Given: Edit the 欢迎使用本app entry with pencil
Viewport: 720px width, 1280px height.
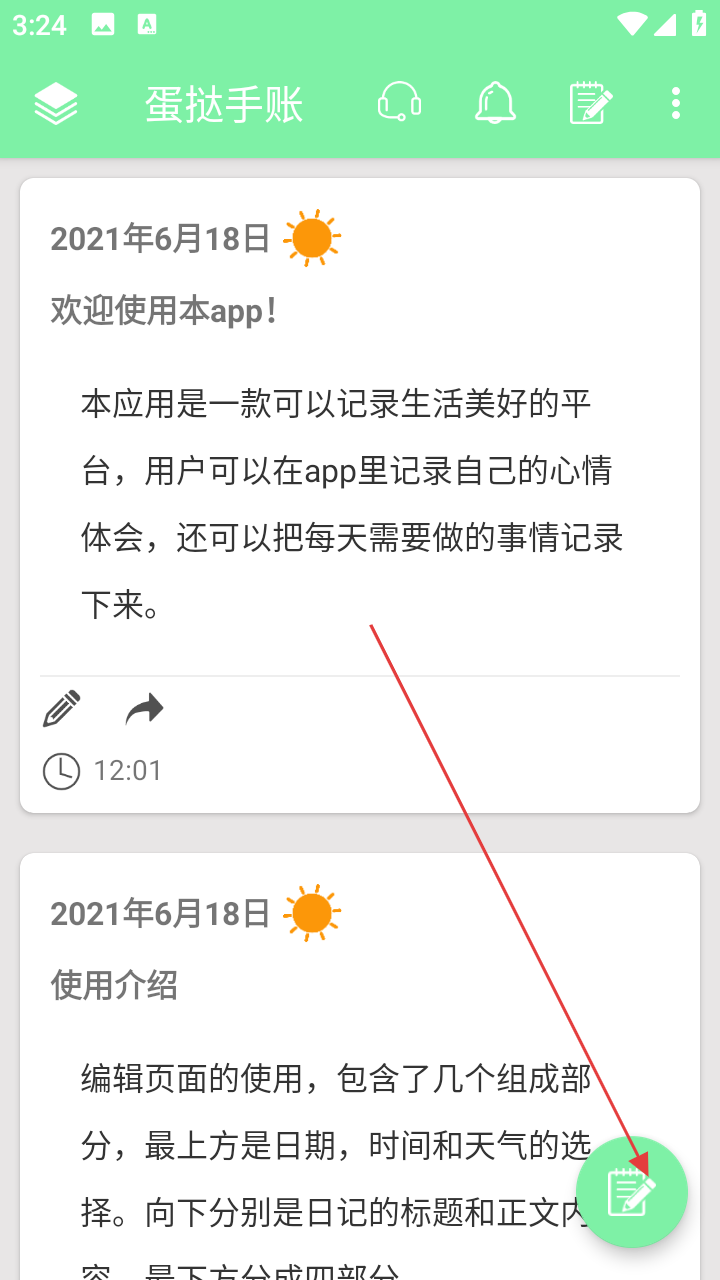Looking at the screenshot, I should coord(62,709).
